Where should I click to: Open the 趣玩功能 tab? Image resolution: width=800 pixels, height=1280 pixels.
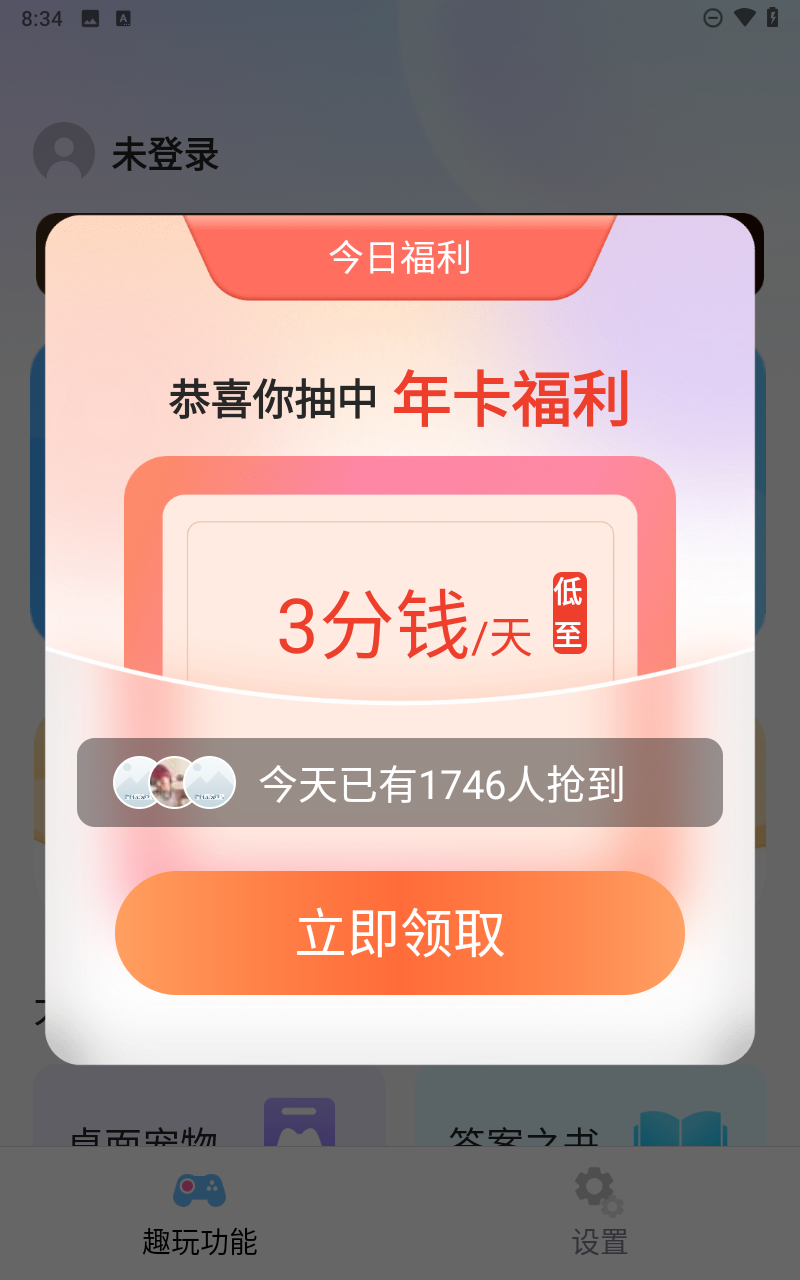200,1212
